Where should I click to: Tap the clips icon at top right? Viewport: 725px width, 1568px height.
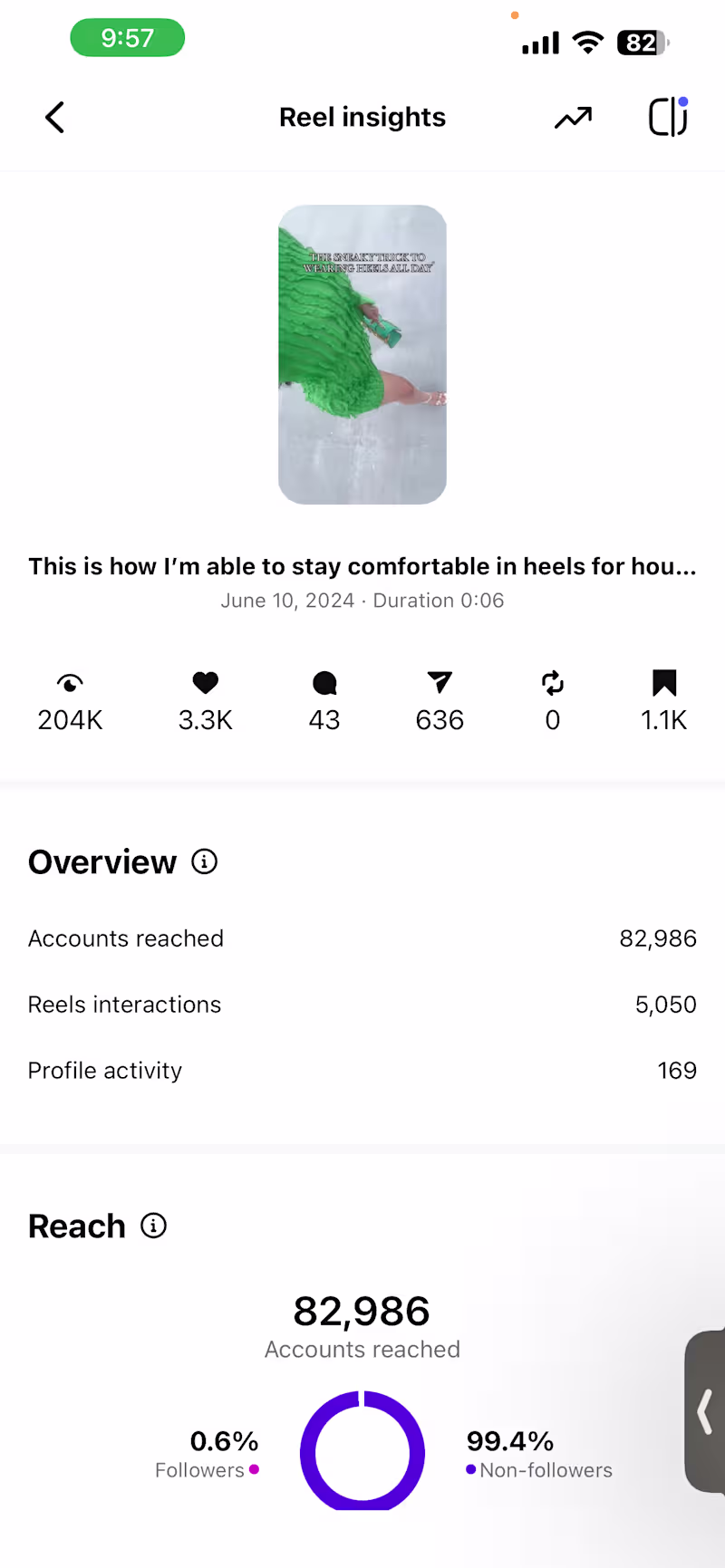coord(668,117)
